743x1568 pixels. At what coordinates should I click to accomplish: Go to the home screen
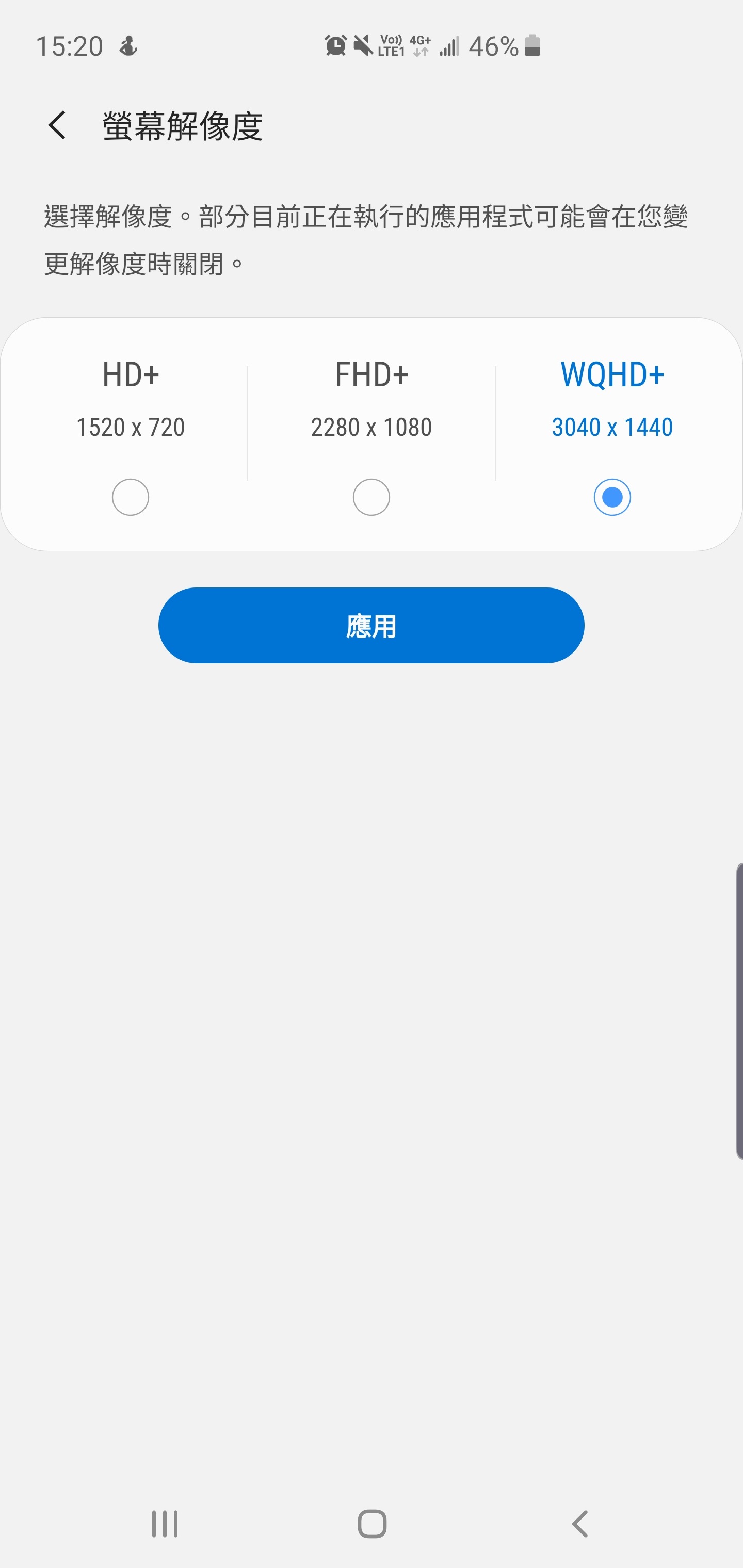tap(372, 1524)
